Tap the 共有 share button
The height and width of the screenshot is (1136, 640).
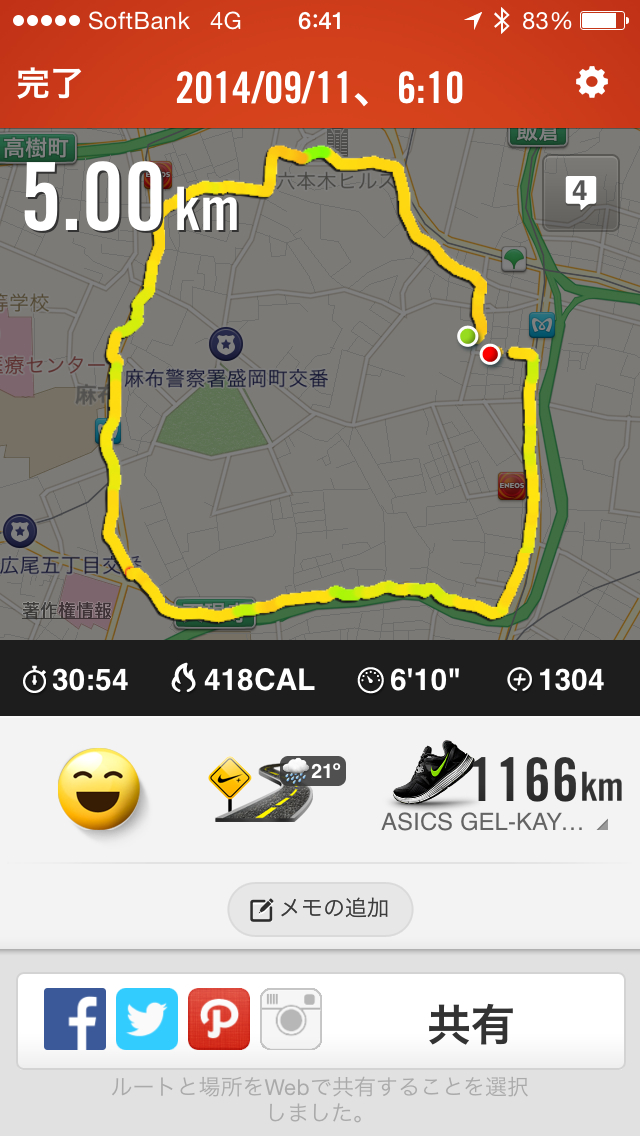(470, 1024)
